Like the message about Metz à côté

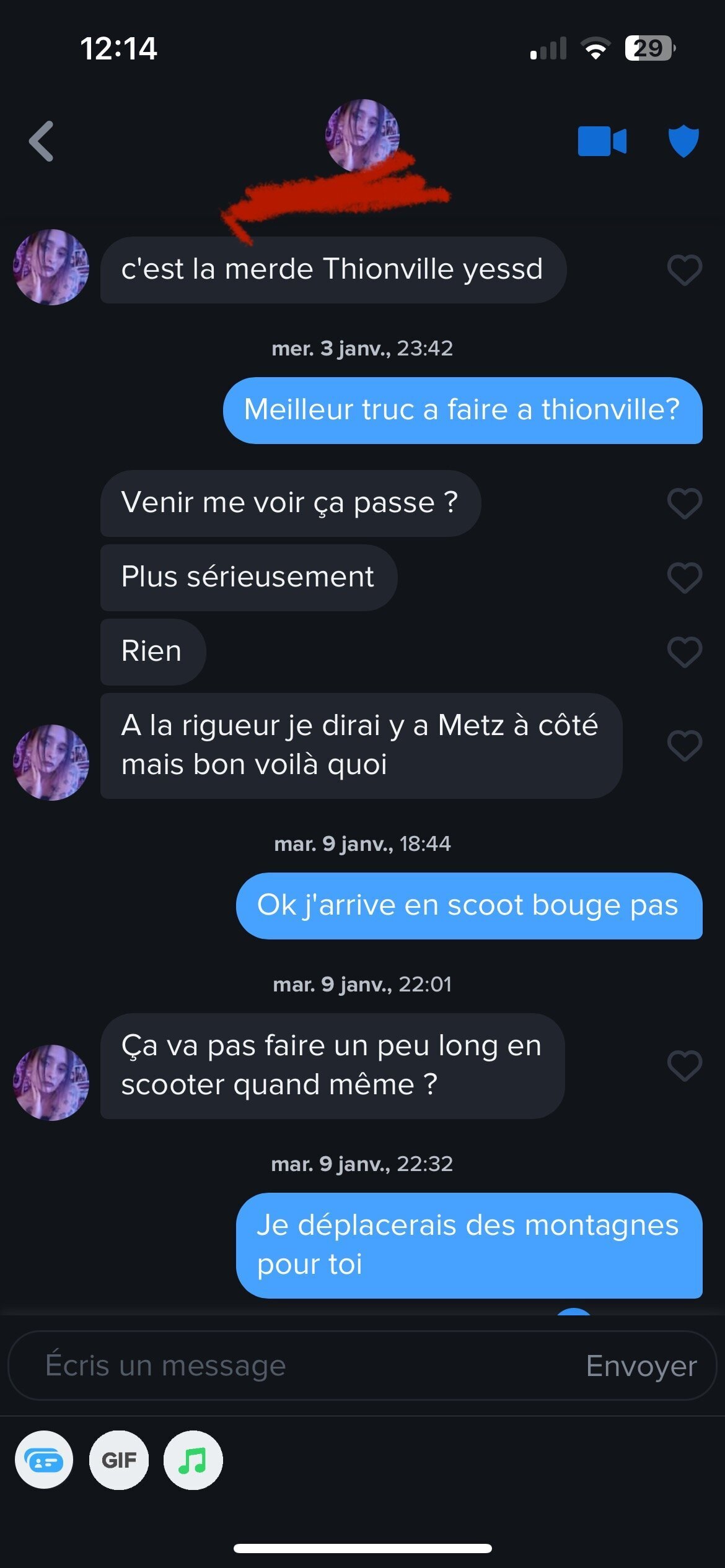click(684, 745)
